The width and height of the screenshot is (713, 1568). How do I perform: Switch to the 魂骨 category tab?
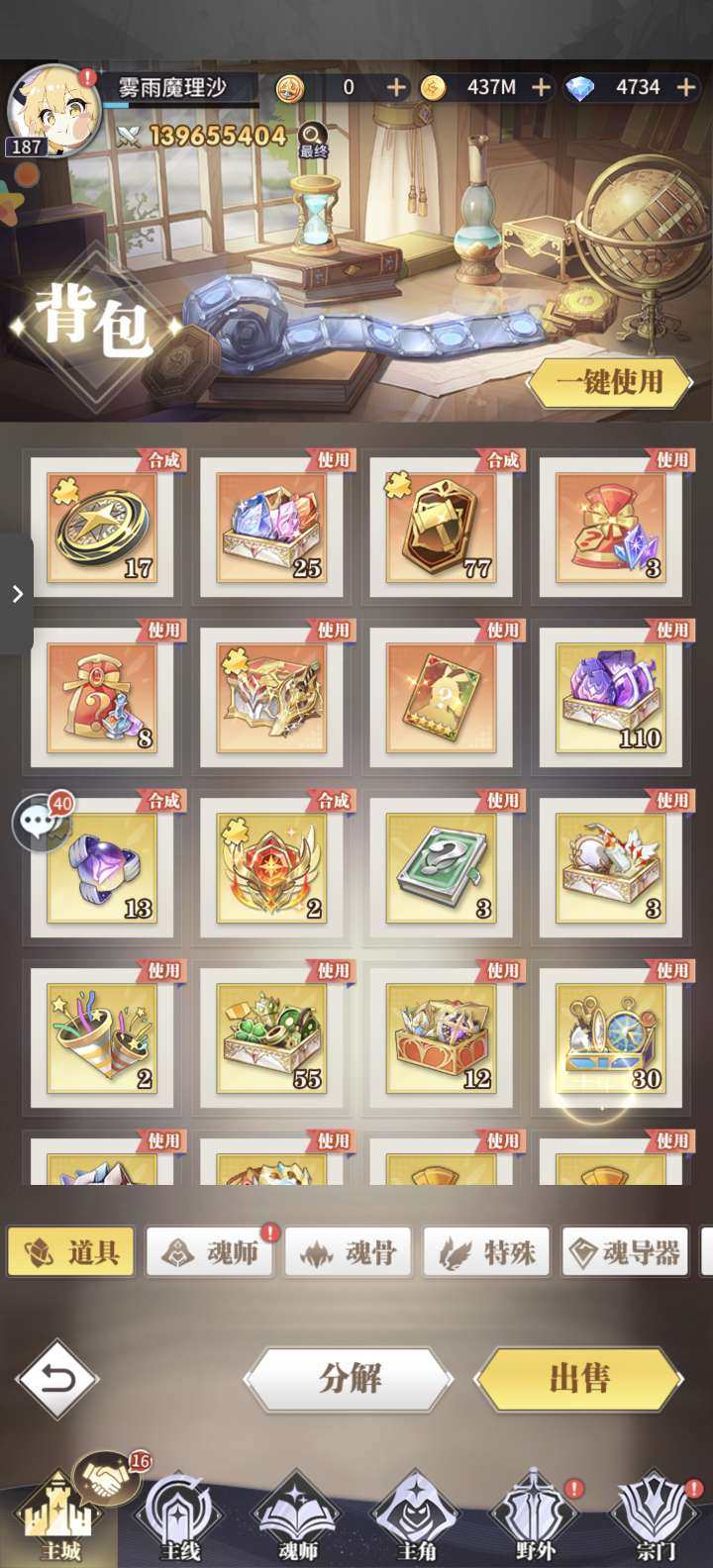coord(349,1253)
